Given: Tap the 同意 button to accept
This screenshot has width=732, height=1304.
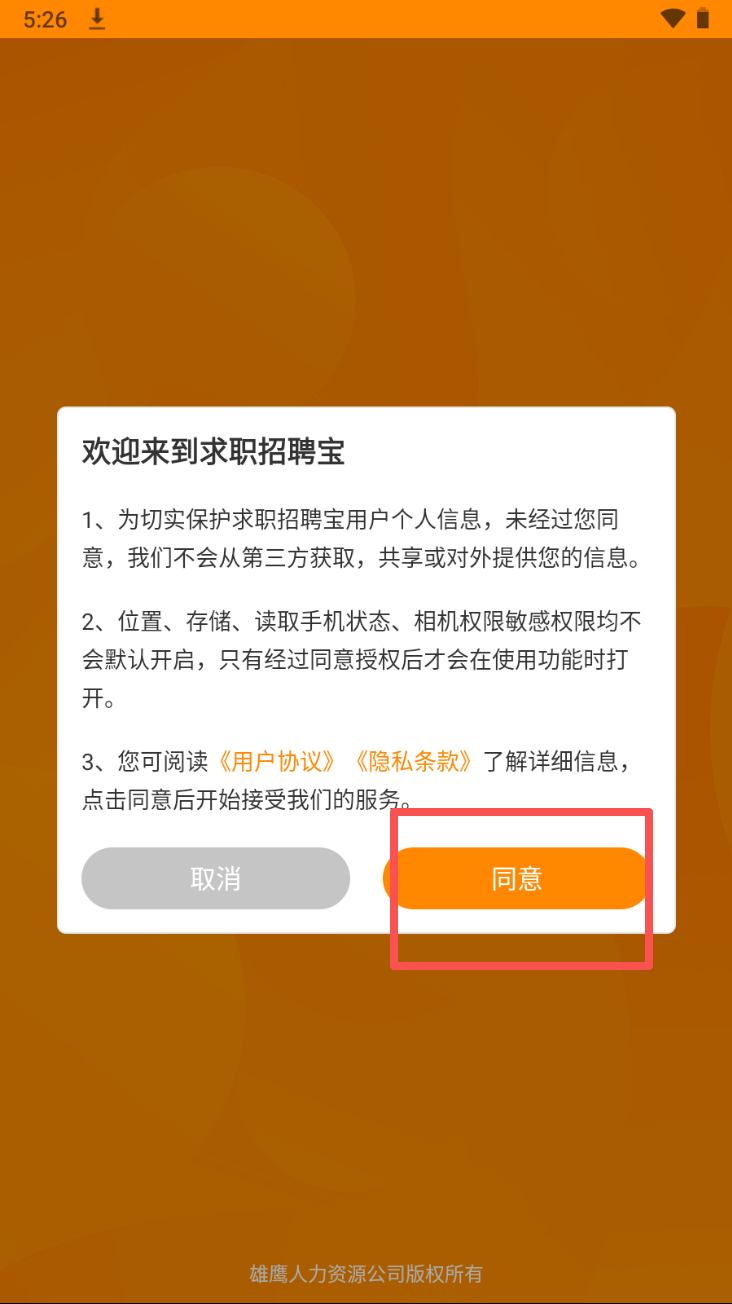Looking at the screenshot, I should pos(517,878).
